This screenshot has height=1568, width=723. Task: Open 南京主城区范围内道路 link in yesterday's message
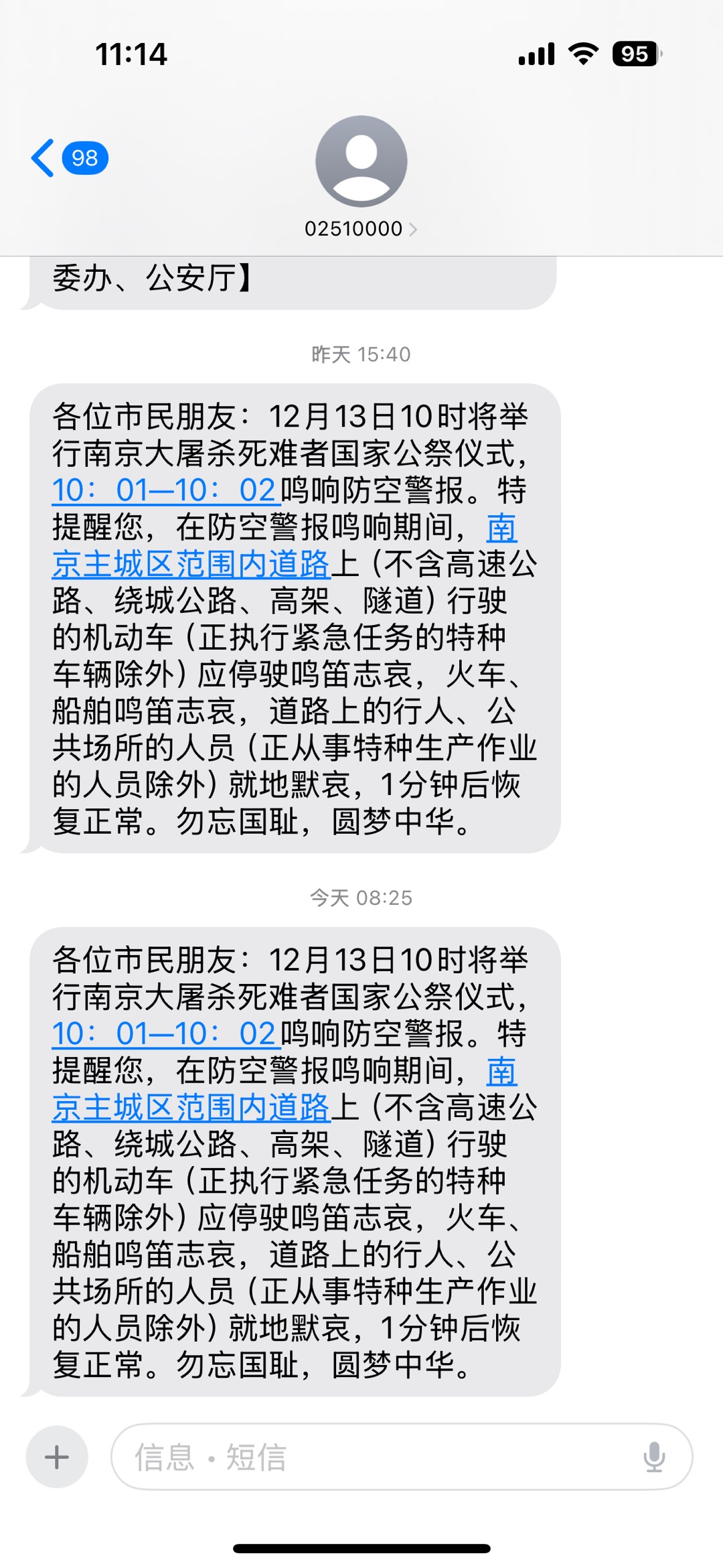pyautogui.click(x=191, y=564)
